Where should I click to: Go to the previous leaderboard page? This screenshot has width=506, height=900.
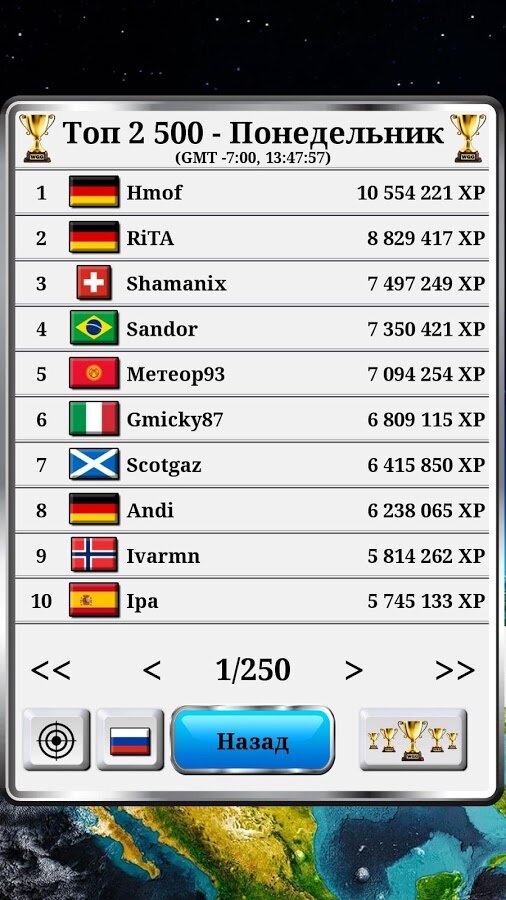[x=151, y=670]
